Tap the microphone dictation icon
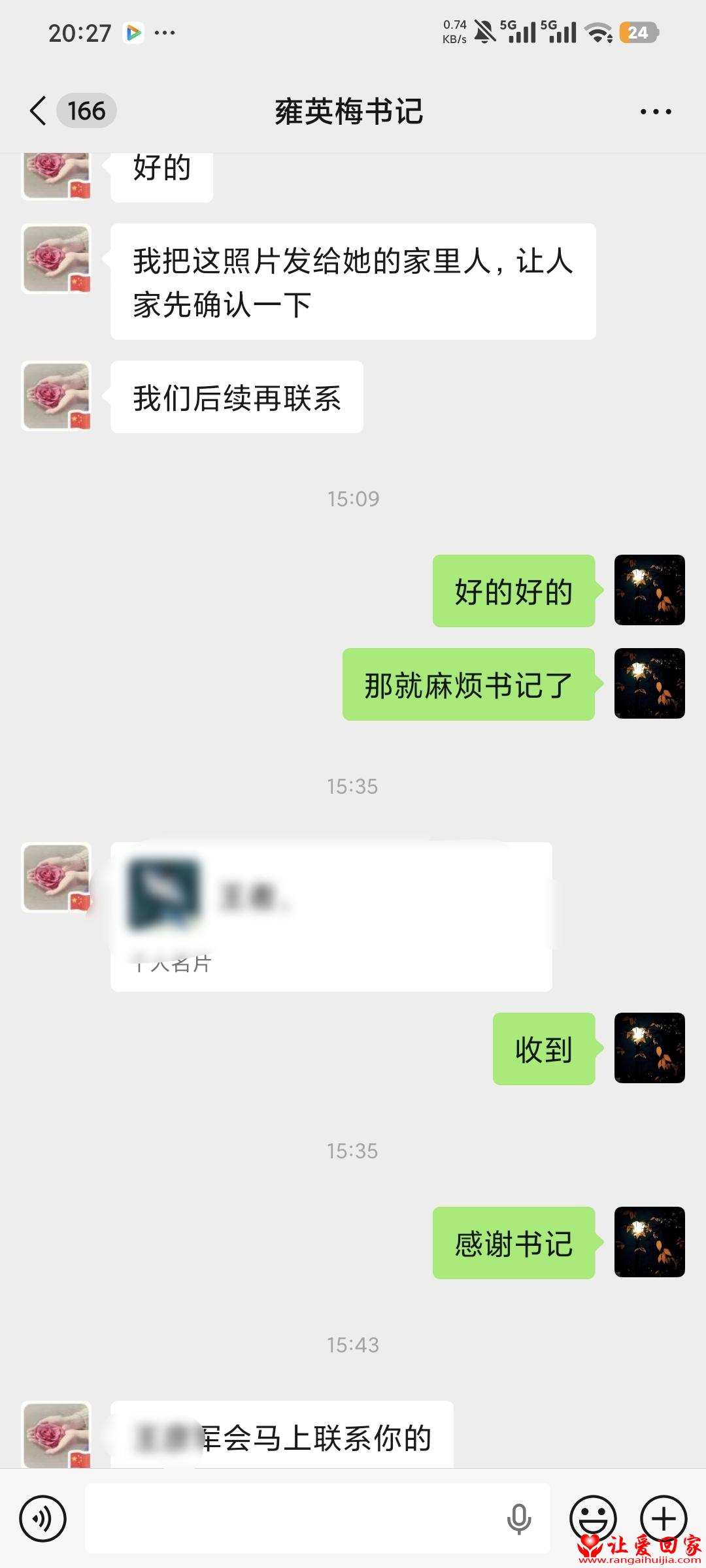This screenshot has width=706, height=1568. [x=518, y=1518]
